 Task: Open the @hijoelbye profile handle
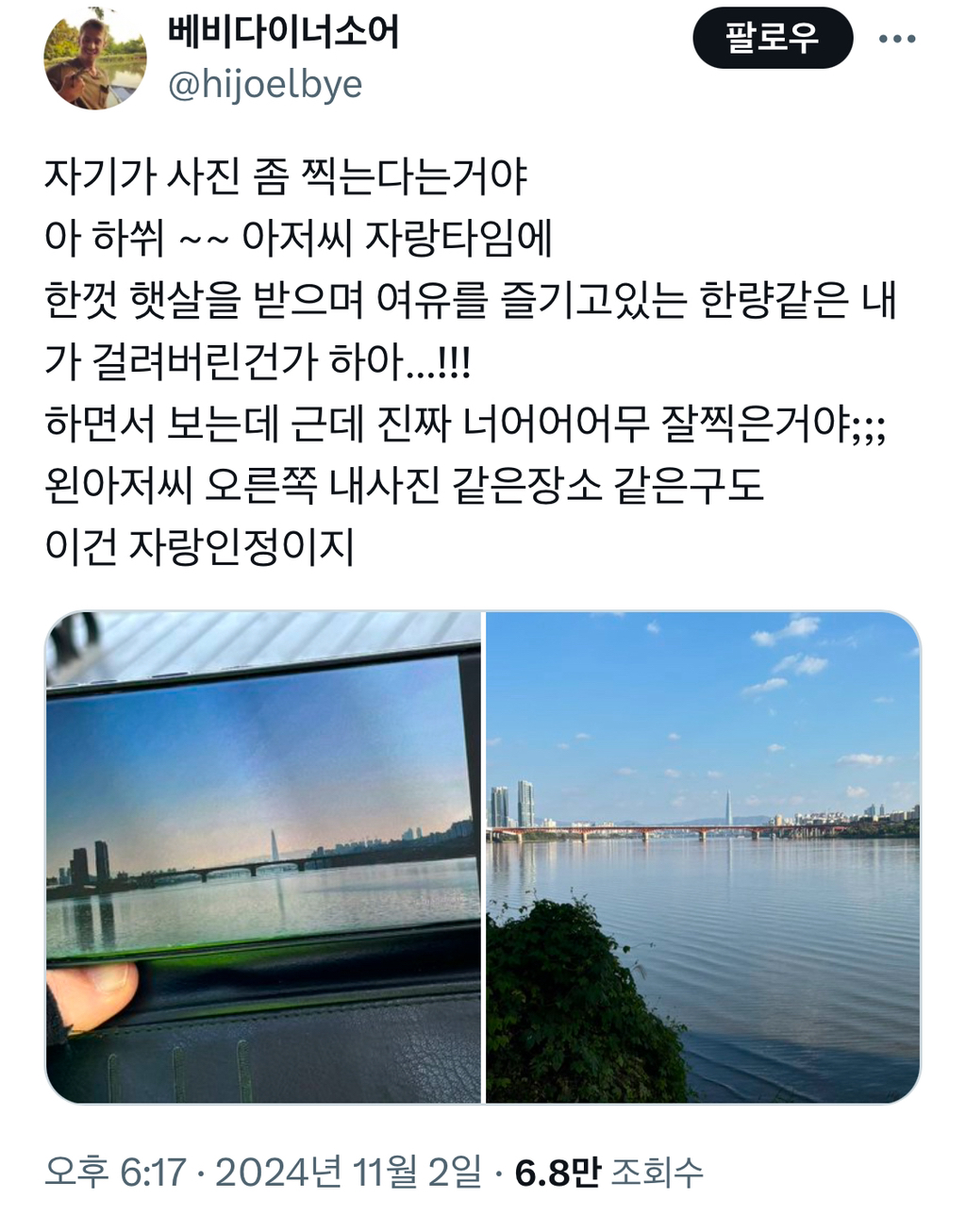265,85
